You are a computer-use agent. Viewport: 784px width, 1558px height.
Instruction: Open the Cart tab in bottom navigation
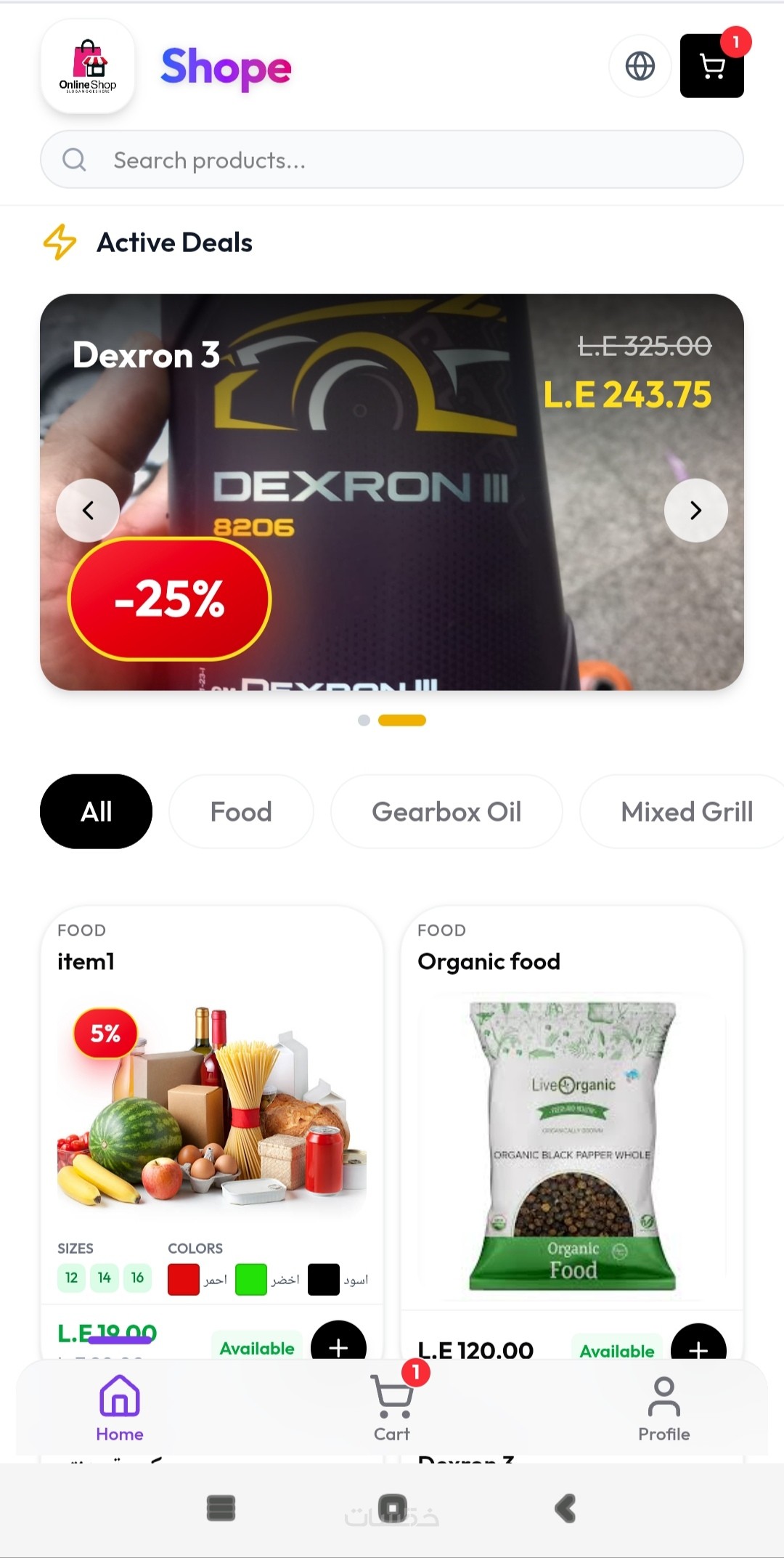click(x=392, y=1409)
